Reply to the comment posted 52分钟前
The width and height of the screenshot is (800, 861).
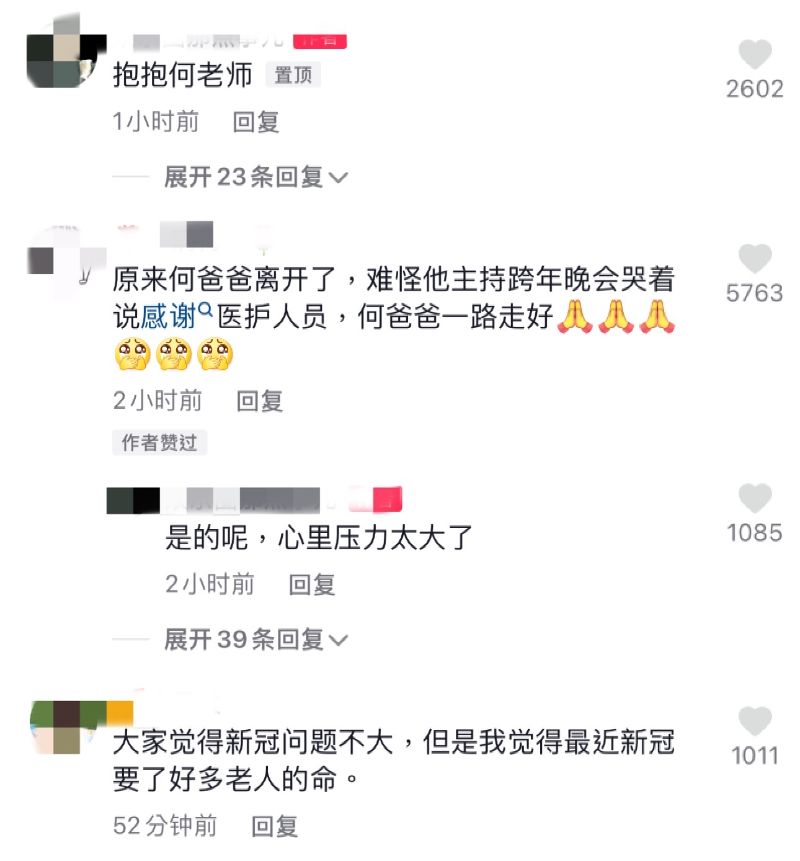tap(275, 825)
